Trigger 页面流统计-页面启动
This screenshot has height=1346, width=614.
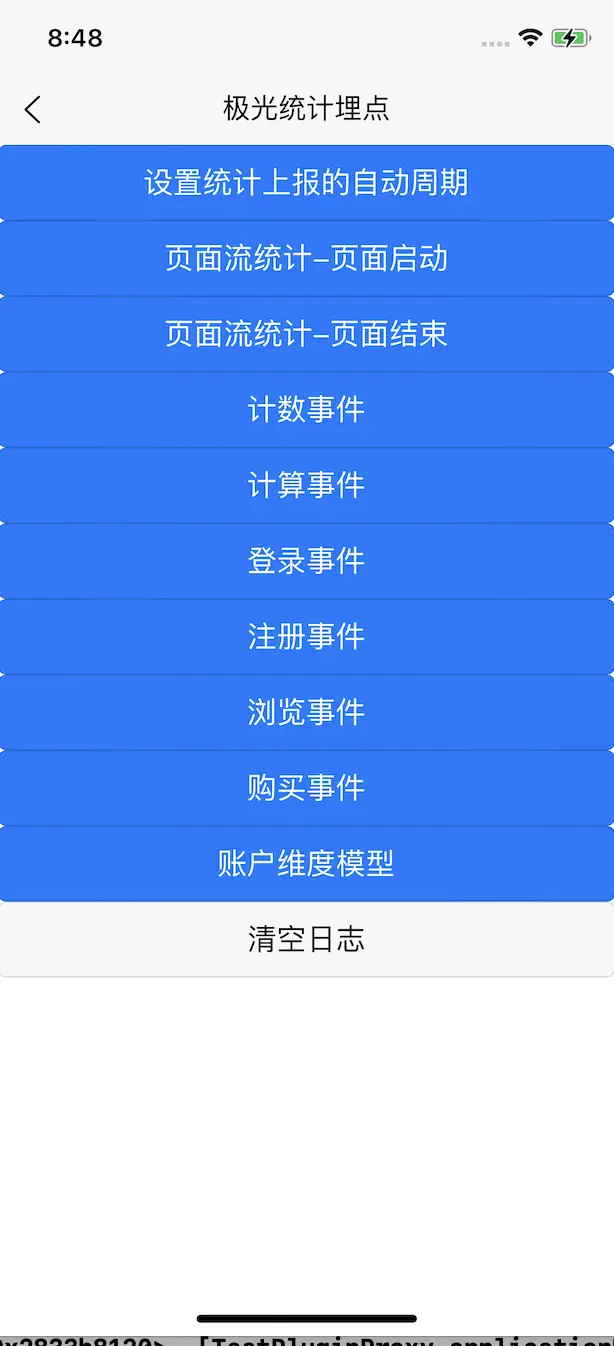click(307, 259)
